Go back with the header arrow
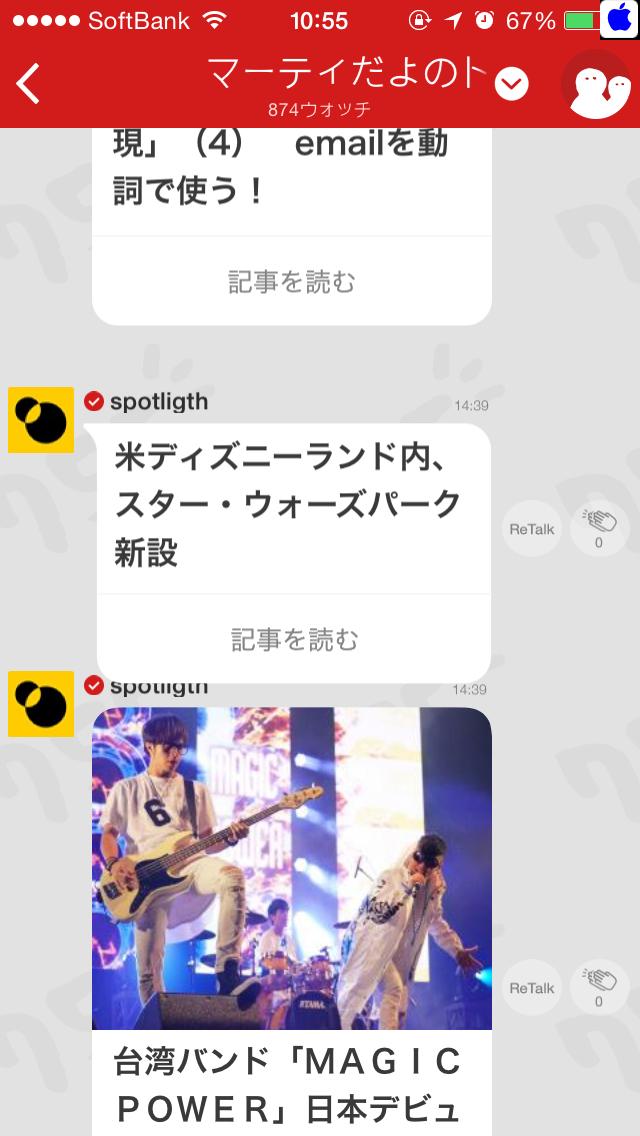Viewport: 640px width, 1136px height. (x=29, y=84)
